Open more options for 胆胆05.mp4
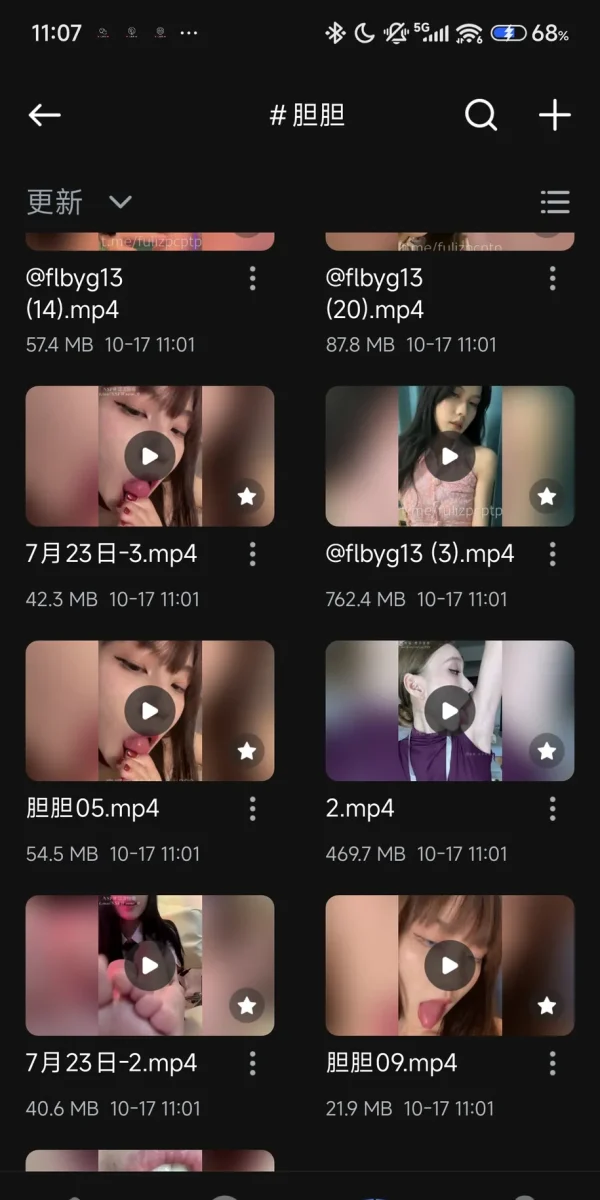600x1200 pixels. [x=252, y=808]
